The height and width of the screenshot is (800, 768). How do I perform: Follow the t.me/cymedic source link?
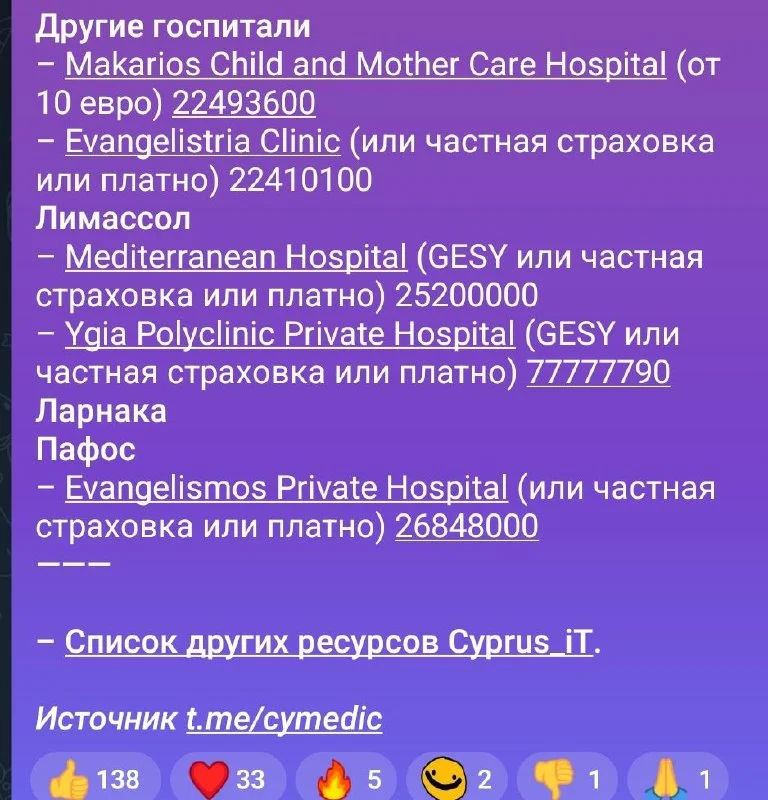pyautogui.click(x=284, y=718)
